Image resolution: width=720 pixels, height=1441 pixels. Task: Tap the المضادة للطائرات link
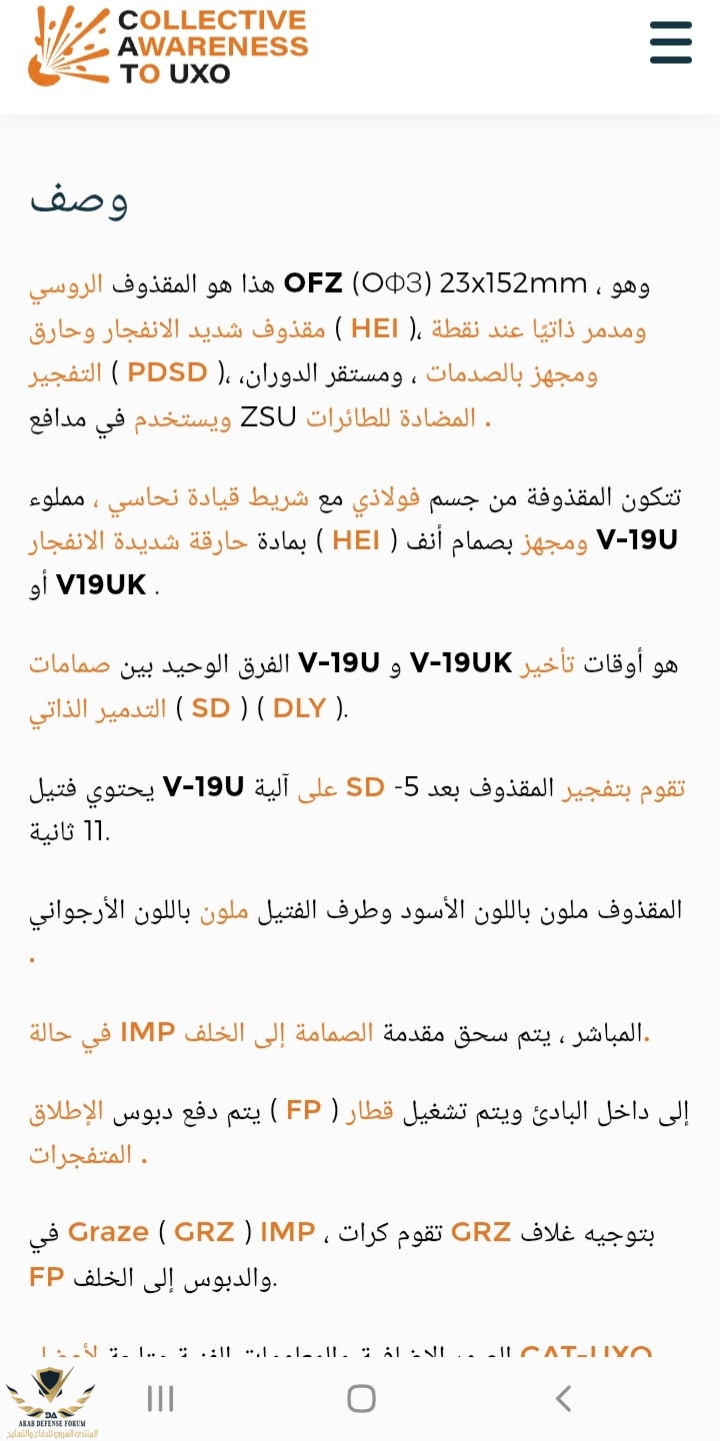tap(390, 418)
